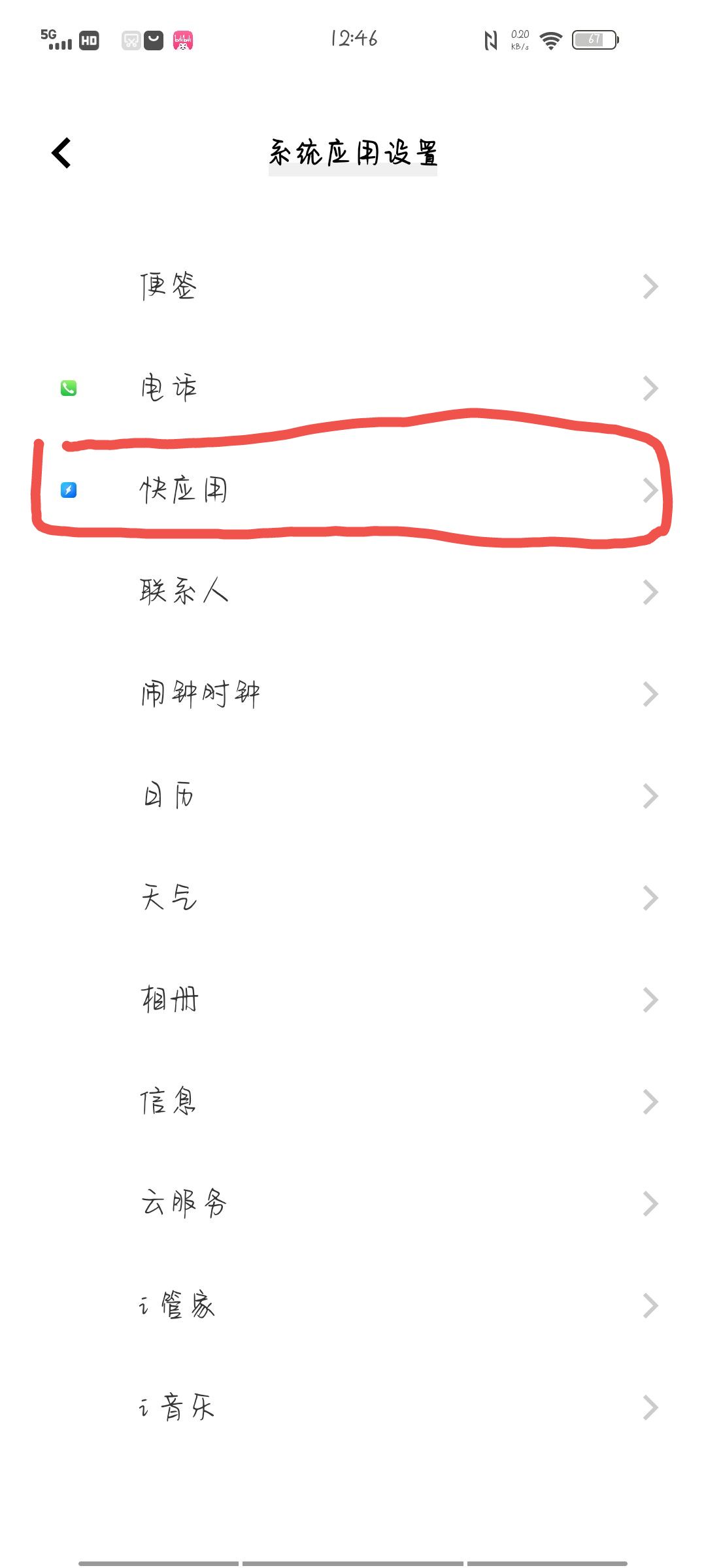Open the 电话 settings row
Image resolution: width=706 pixels, height=1568 pixels.
point(353,388)
